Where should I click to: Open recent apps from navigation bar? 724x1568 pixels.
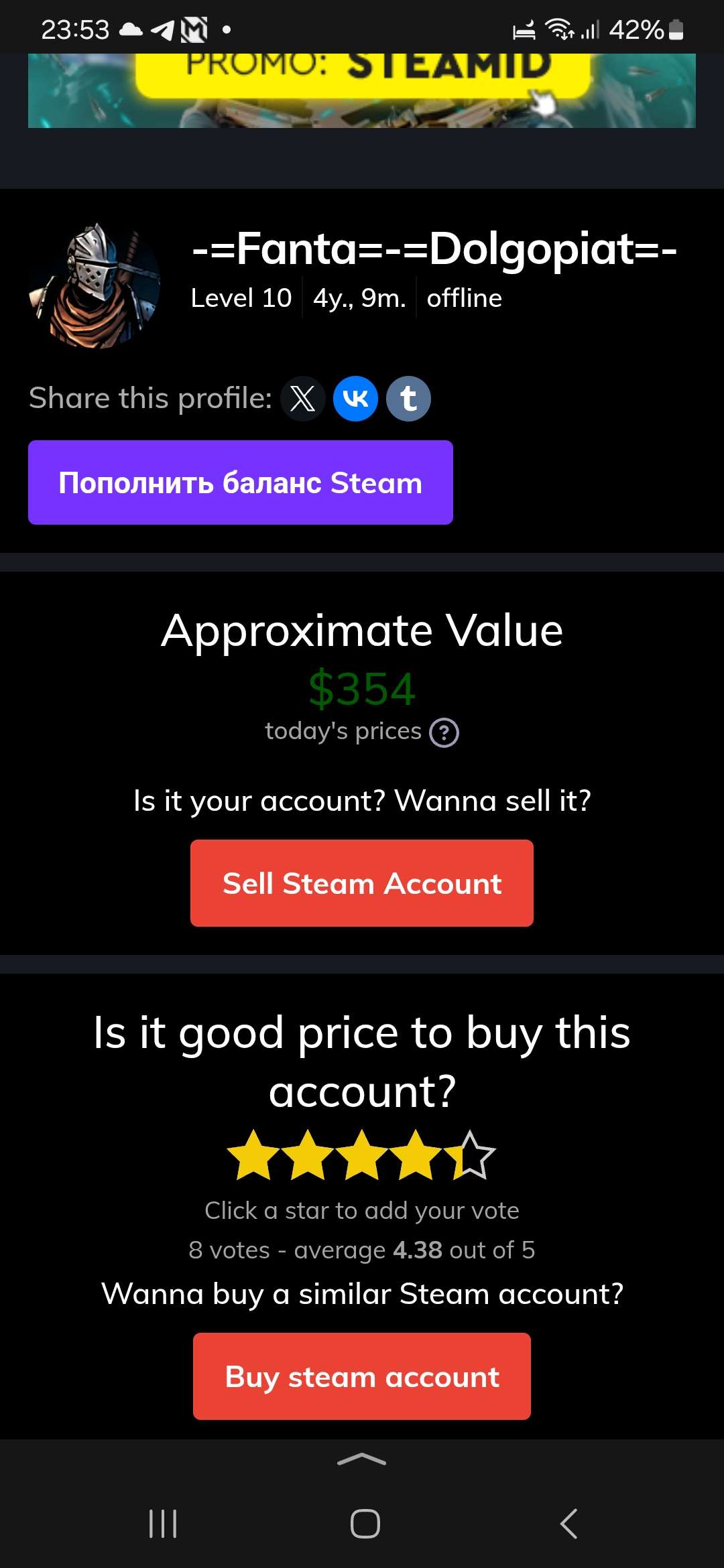[x=163, y=1524]
